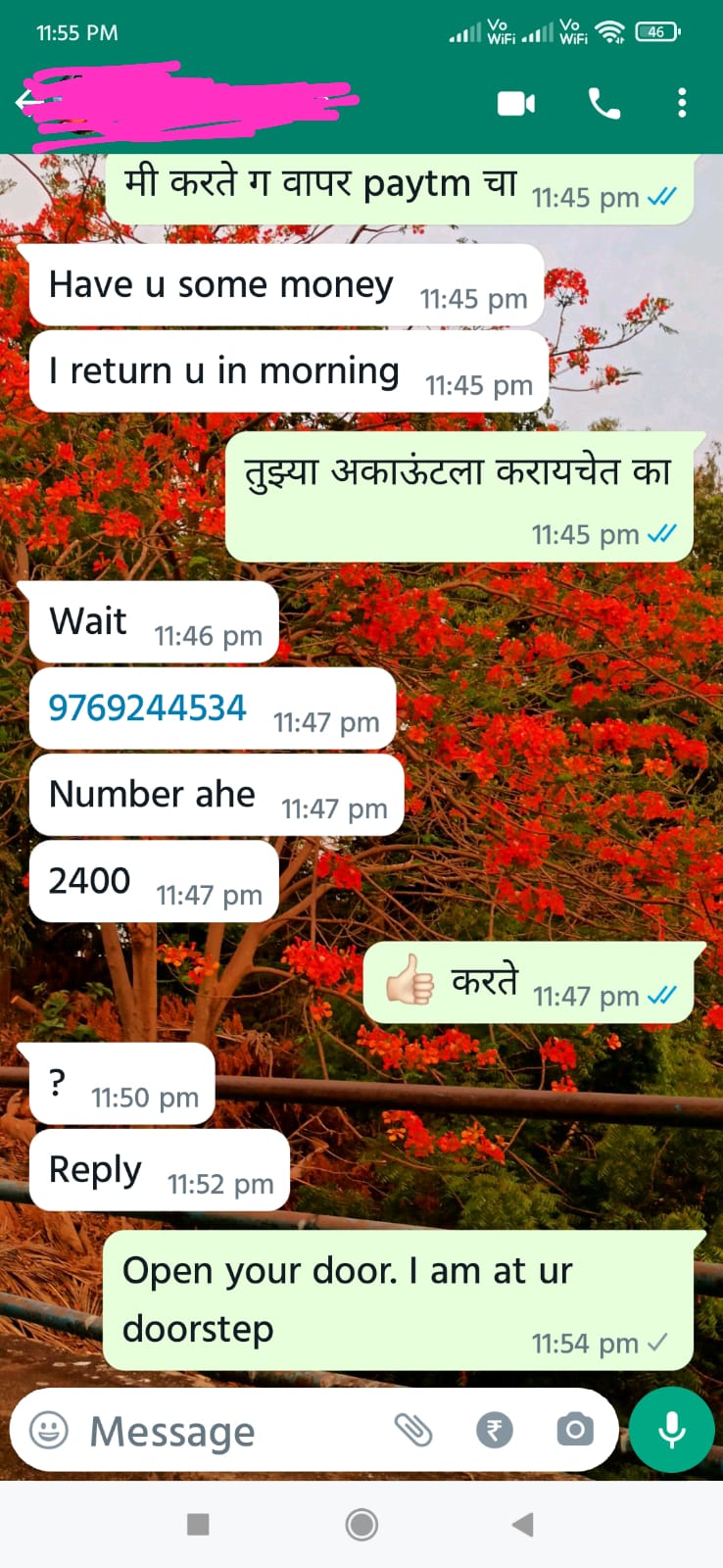
Task: Start a video call
Action: click(516, 103)
